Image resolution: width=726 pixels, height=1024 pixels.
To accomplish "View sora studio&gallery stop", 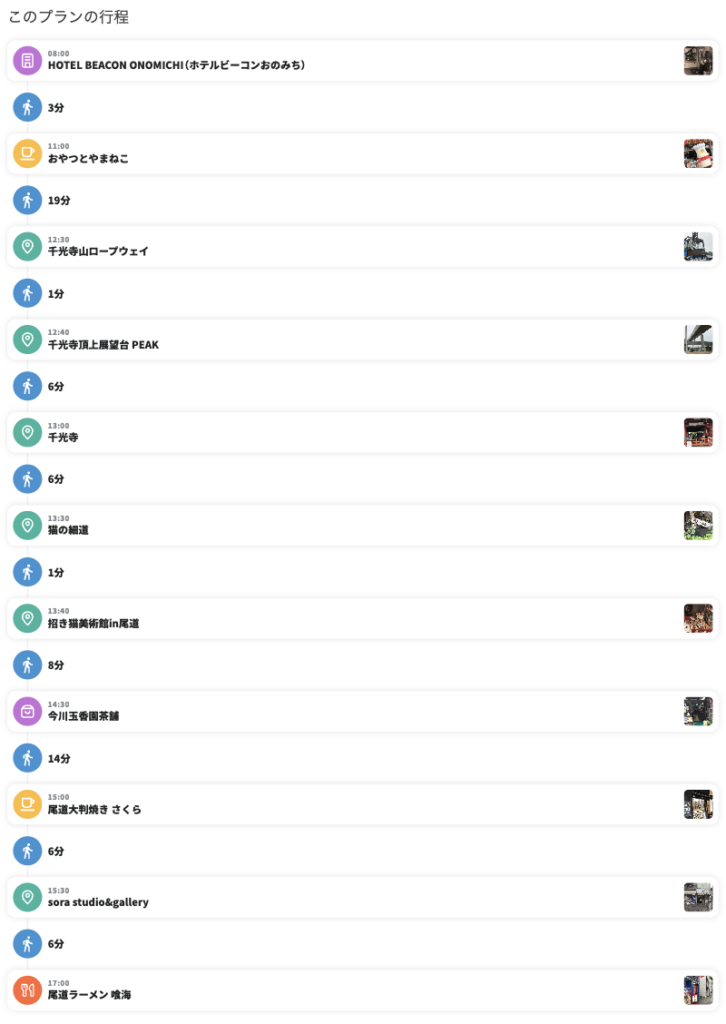I will pyautogui.click(x=360, y=898).
